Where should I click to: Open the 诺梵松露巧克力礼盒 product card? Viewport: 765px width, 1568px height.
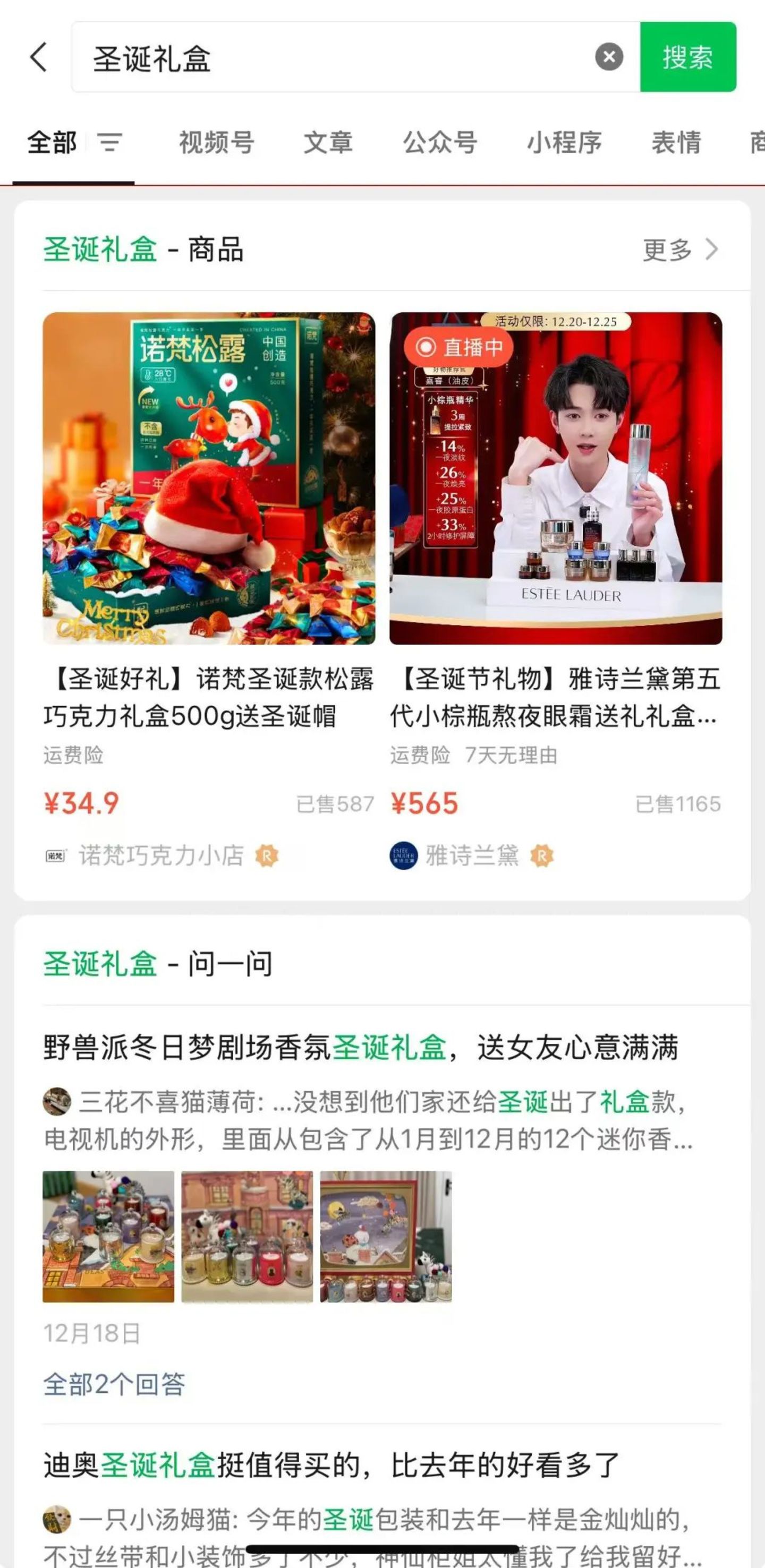pos(209,478)
